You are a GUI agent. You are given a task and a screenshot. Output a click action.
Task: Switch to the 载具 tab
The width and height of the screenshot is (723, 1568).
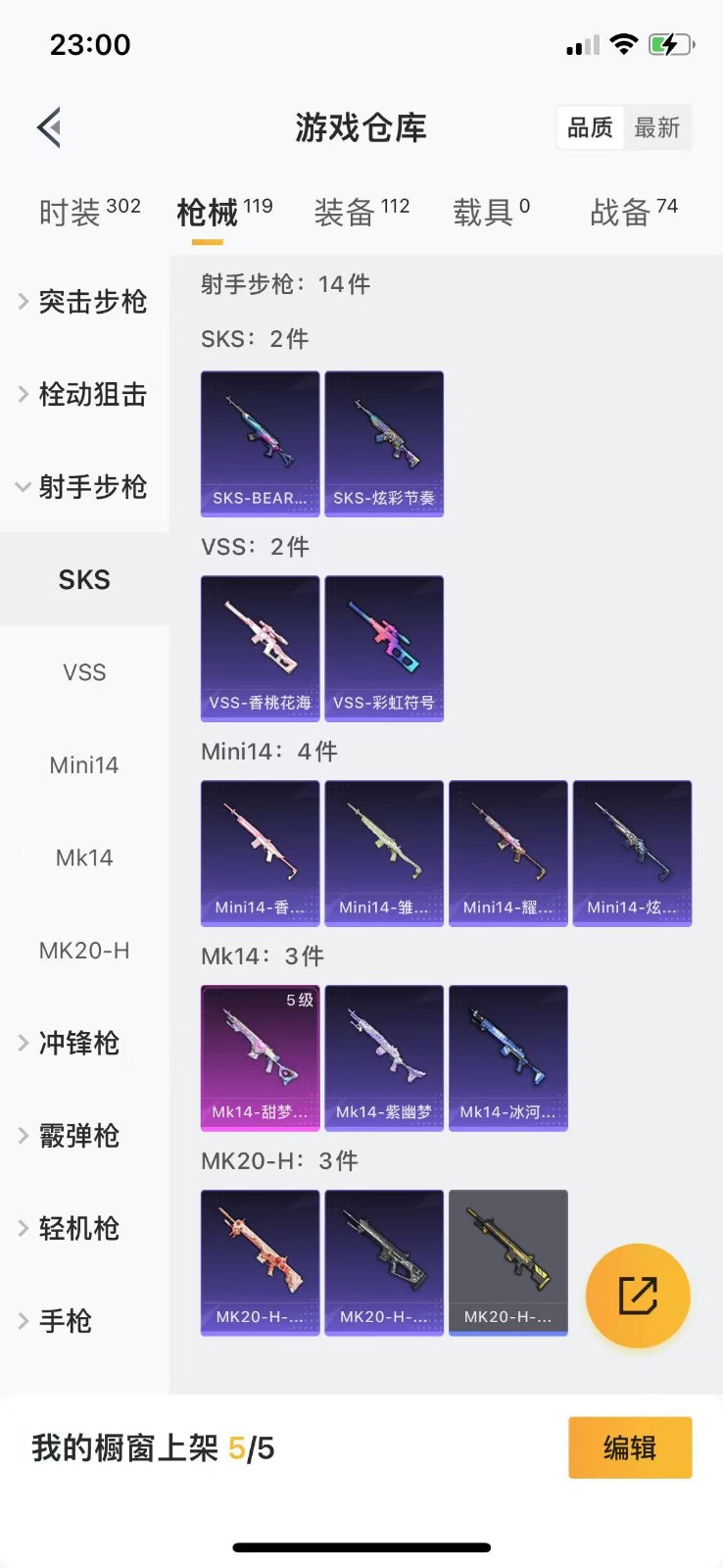click(490, 212)
